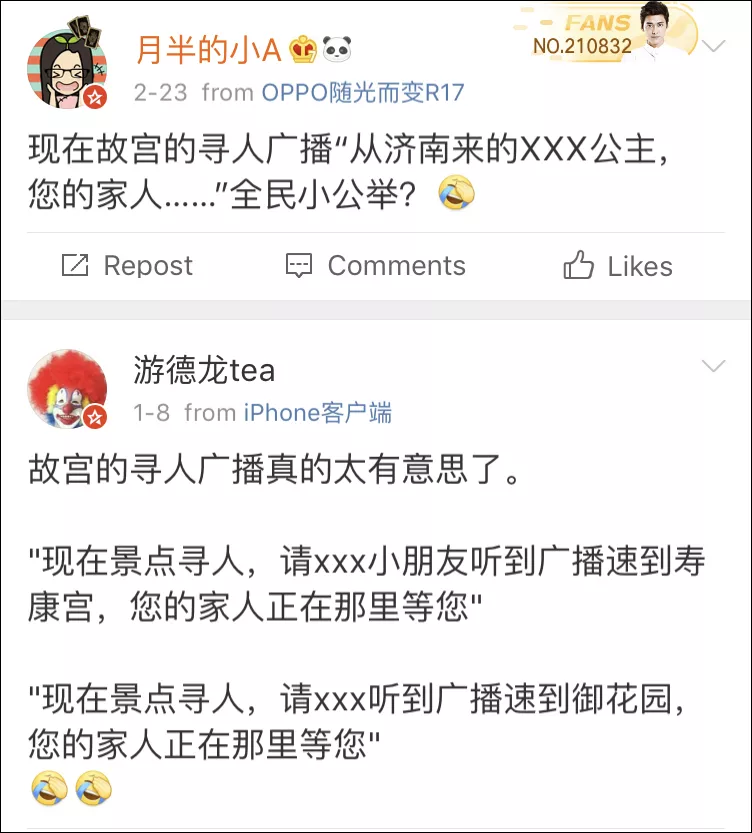Open 月半的小A's profile avatar
Viewport: 752px width, 833px height.
pos(67,70)
